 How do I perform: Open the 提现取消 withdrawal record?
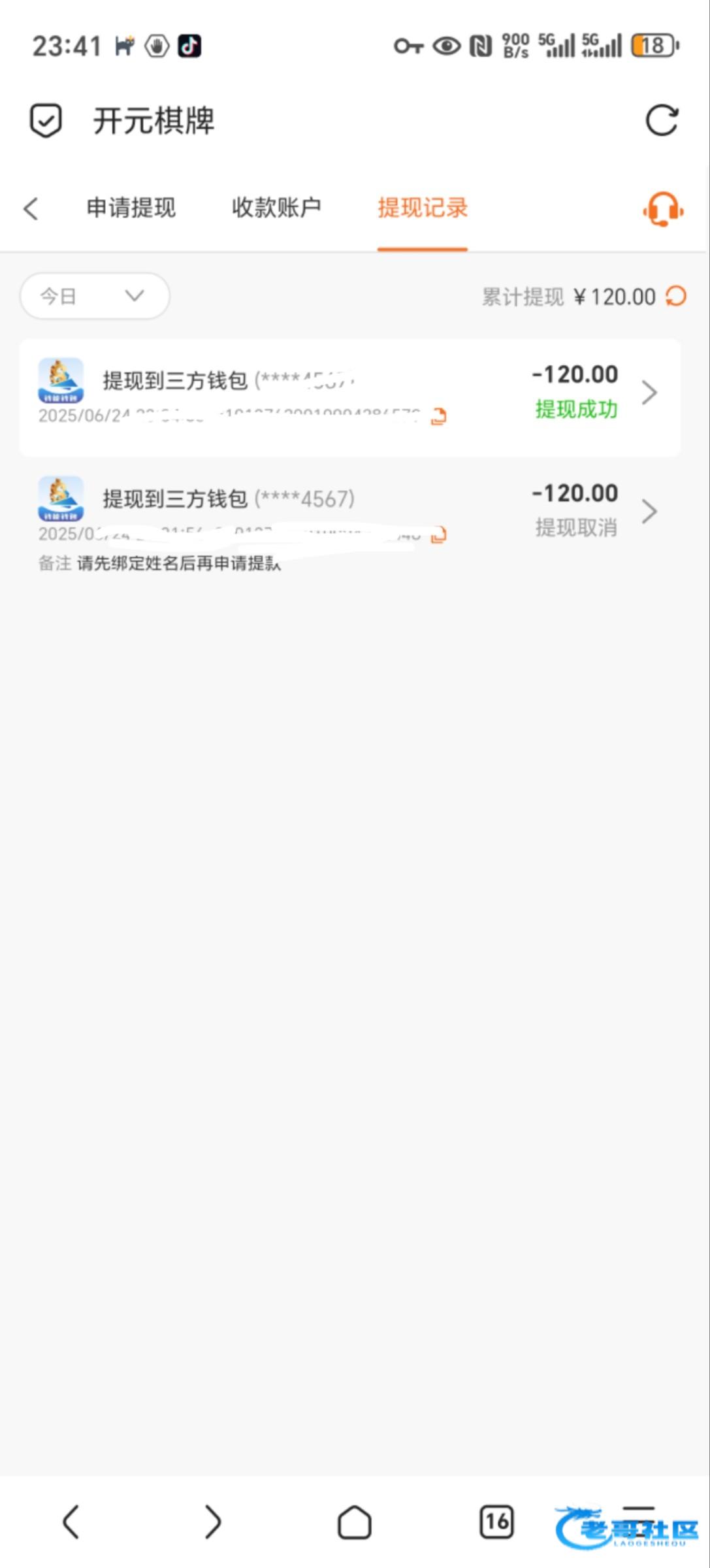pos(649,512)
